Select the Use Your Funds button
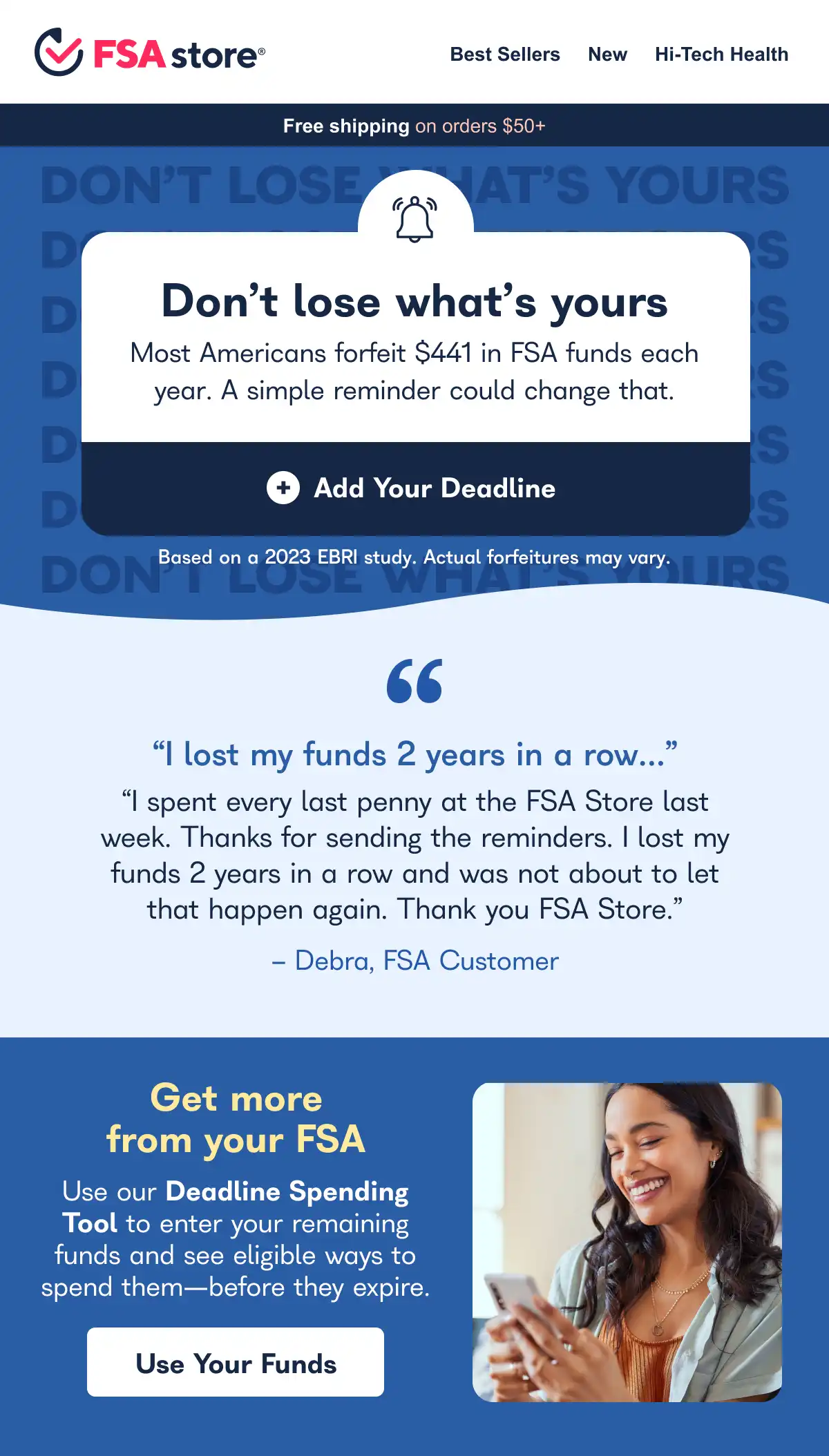Screen dimensions: 829x1456 pyautogui.click(x=236, y=1362)
